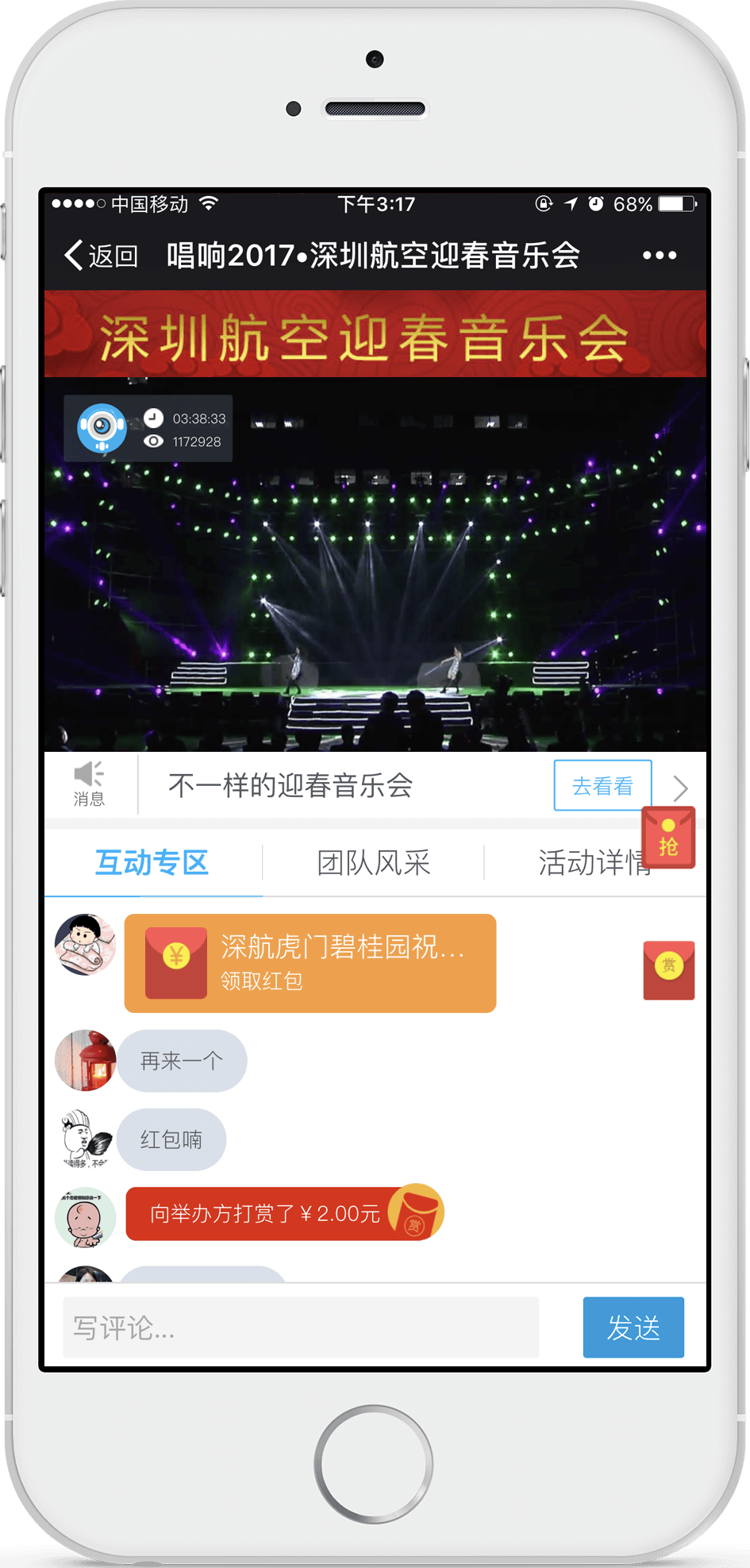Switch to the 活动详情 tab

pyautogui.click(x=587, y=863)
